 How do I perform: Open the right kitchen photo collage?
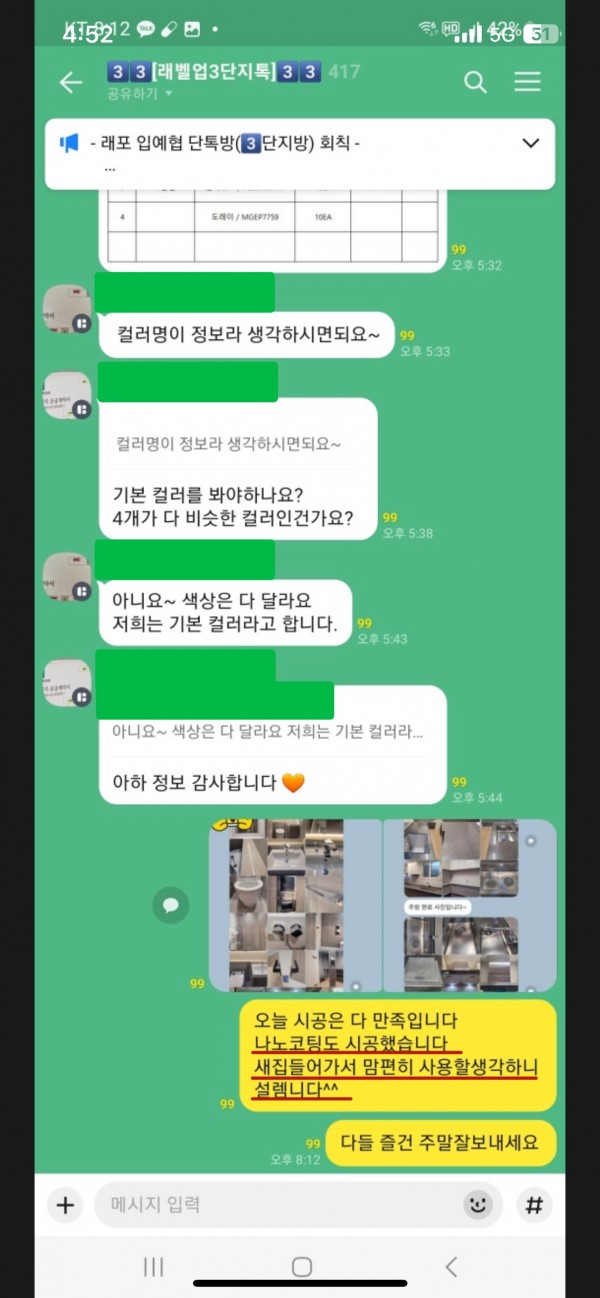click(469, 906)
